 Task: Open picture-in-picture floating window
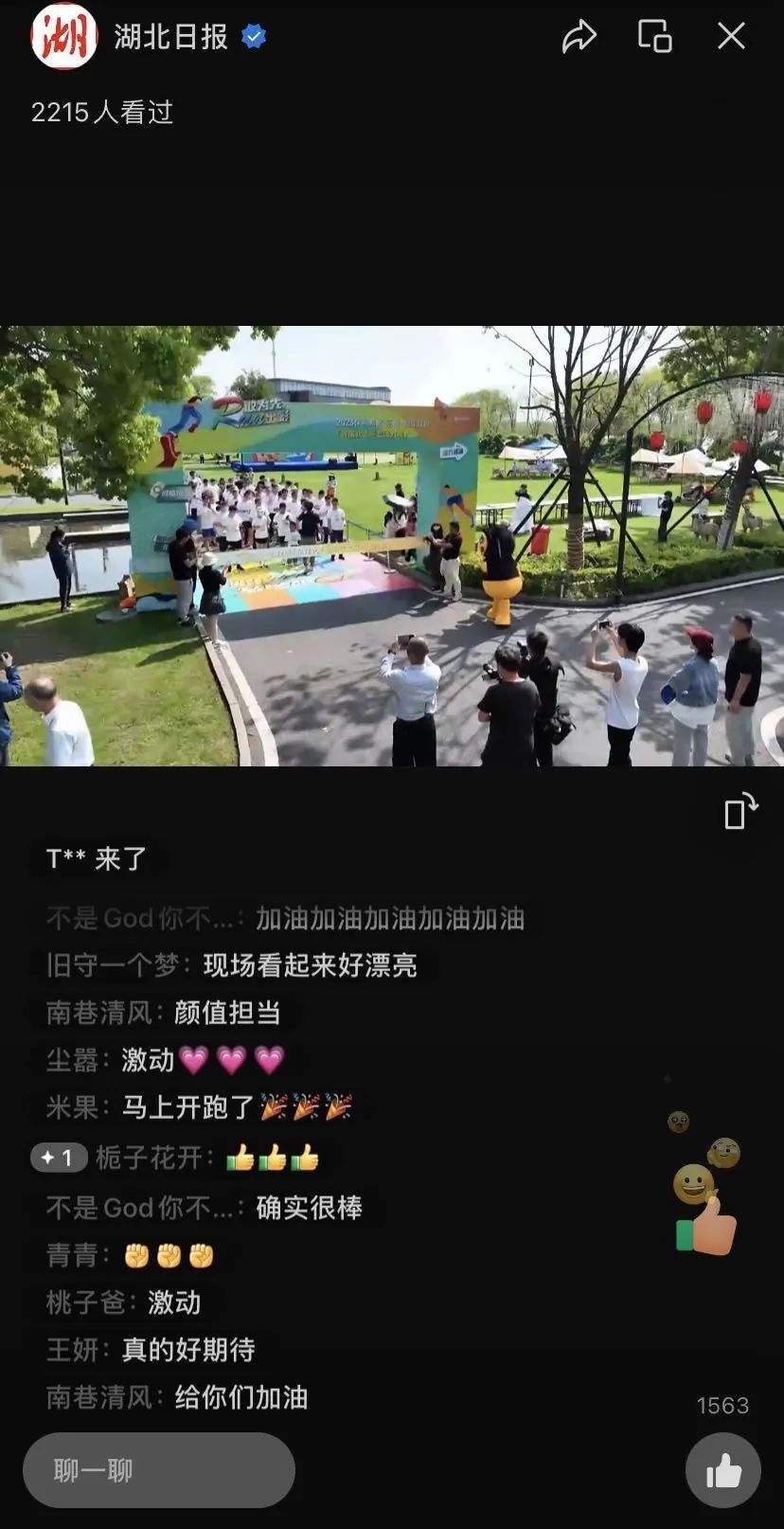(654, 37)
